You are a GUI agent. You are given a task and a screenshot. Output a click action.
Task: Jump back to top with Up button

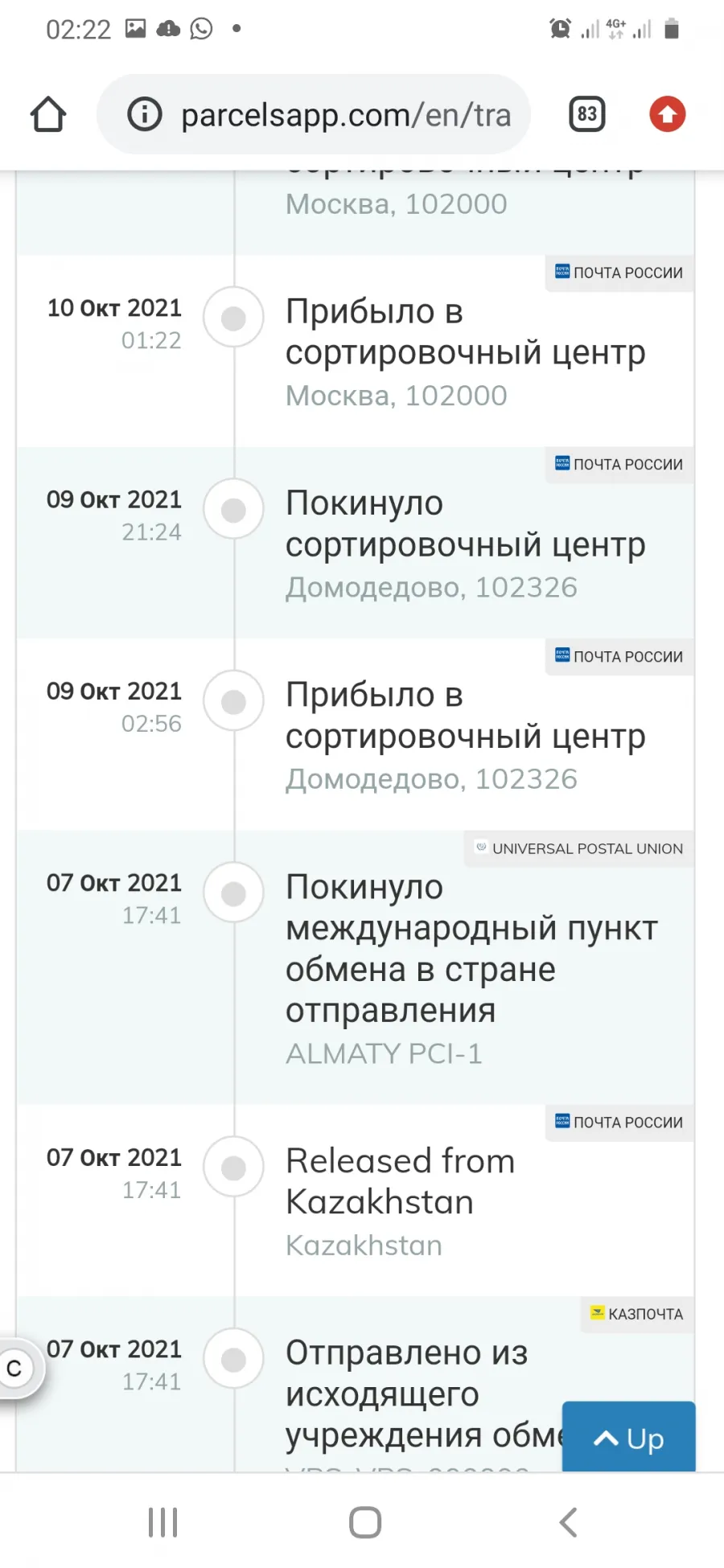628,1438
